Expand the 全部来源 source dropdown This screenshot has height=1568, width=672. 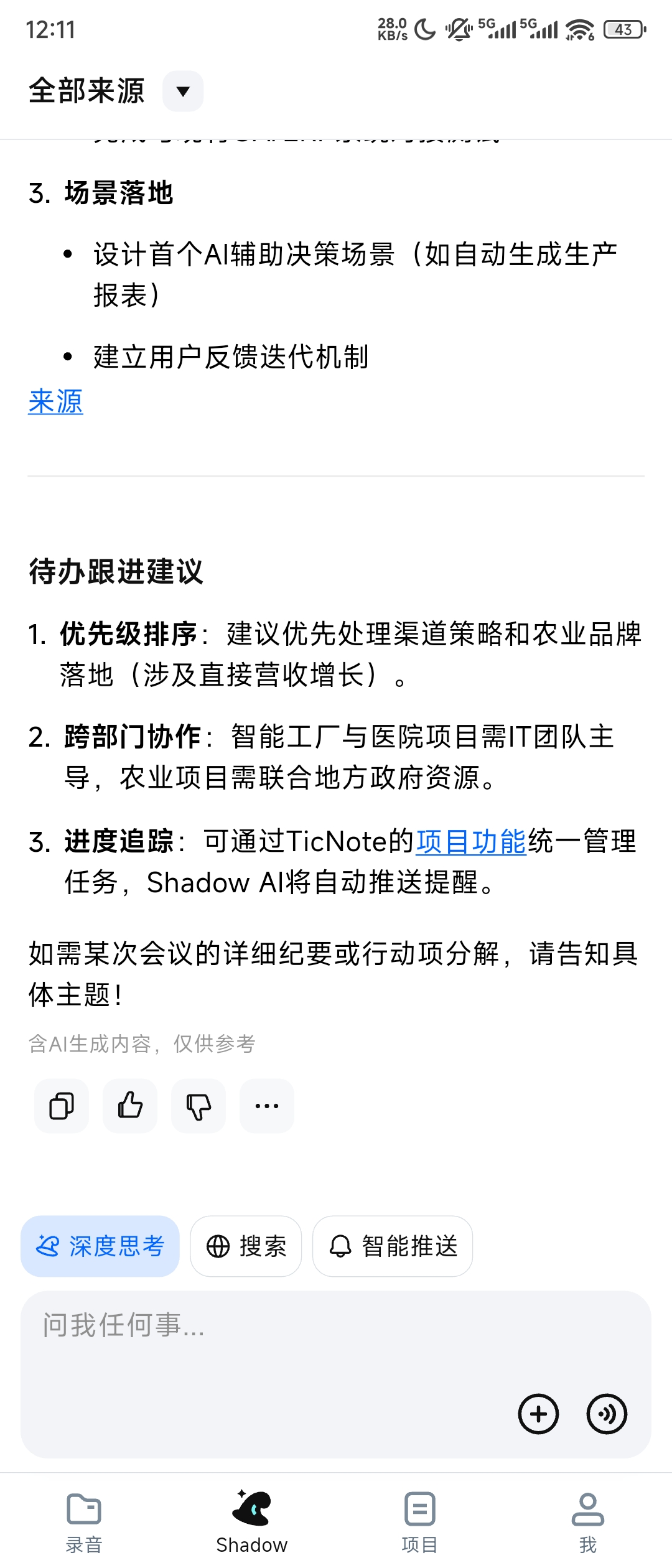coord(182,91)
